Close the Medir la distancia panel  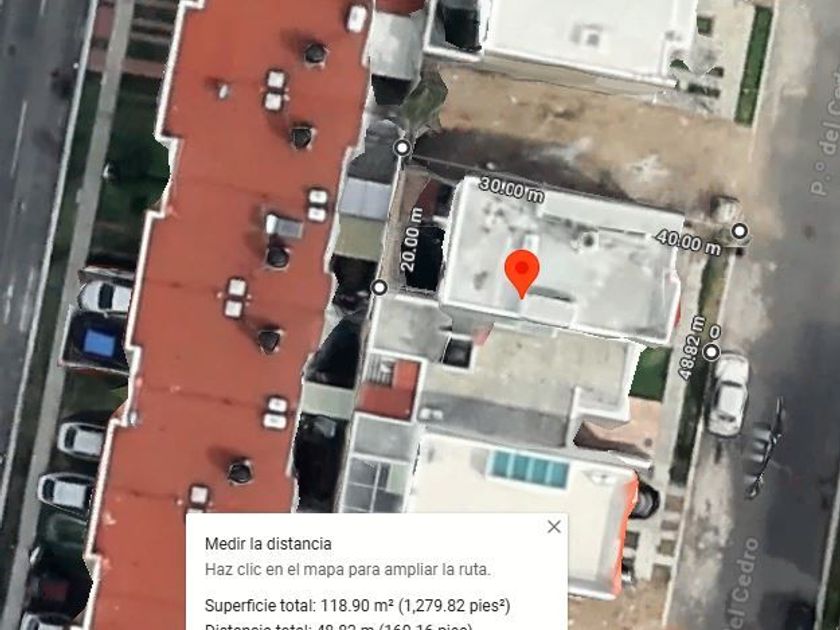[554, 526]
